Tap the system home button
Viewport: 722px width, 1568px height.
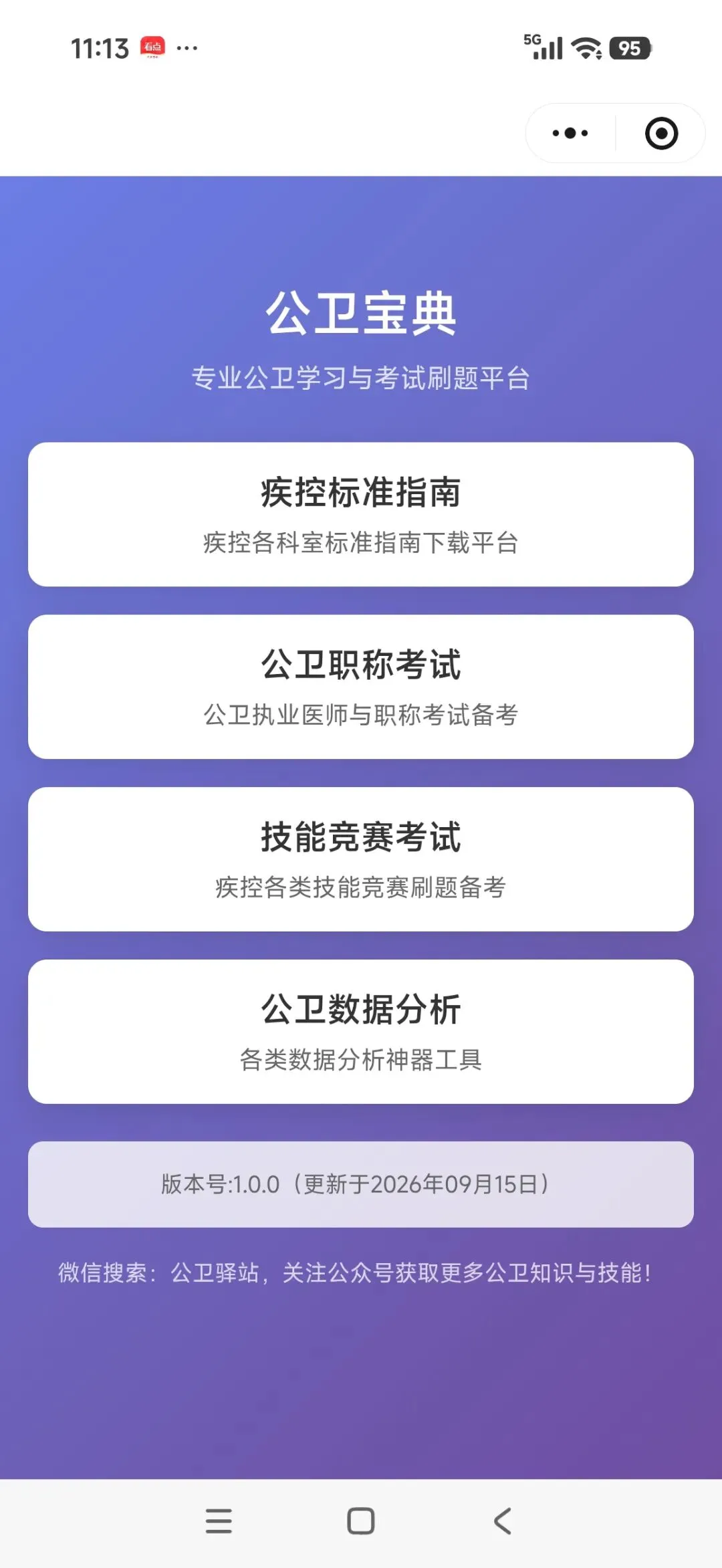(x=361, y=1521)
